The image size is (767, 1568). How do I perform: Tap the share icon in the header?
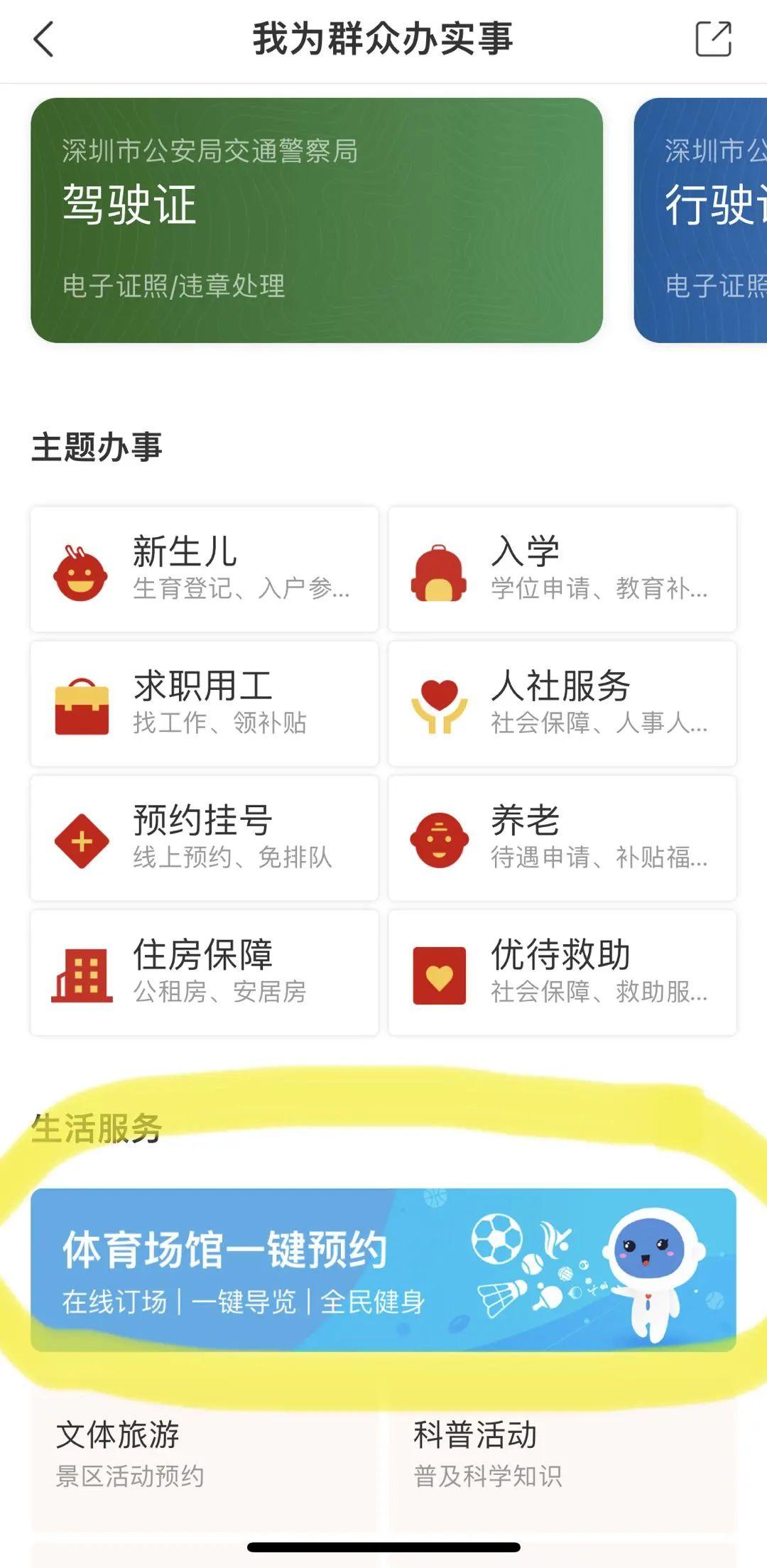712,40
